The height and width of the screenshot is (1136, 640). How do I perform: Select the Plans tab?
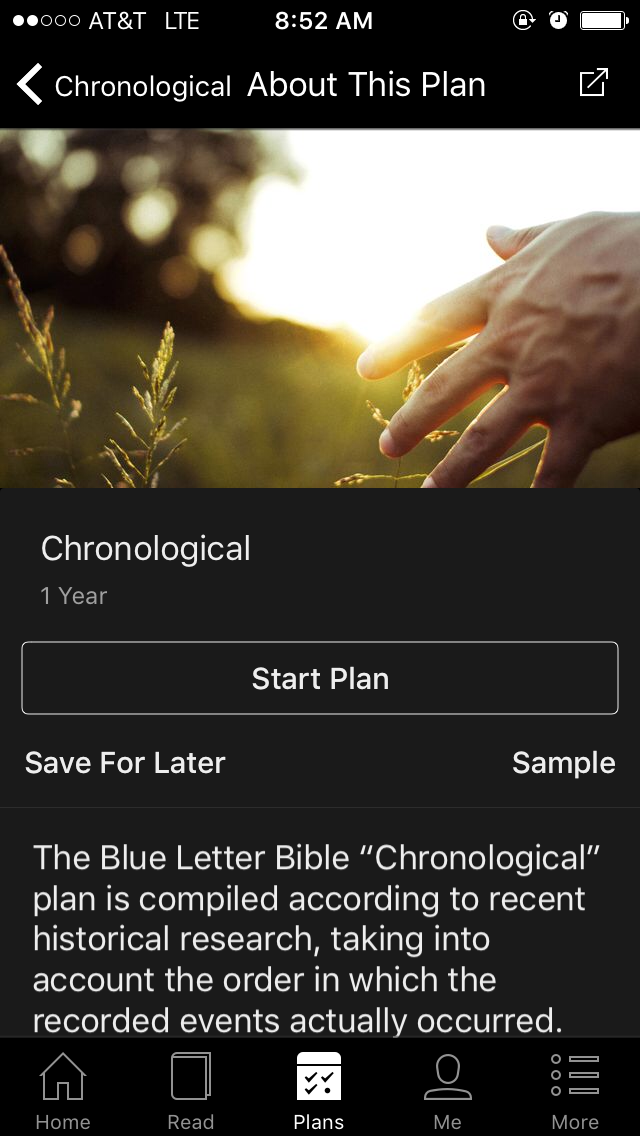(x=319, y=1090)
